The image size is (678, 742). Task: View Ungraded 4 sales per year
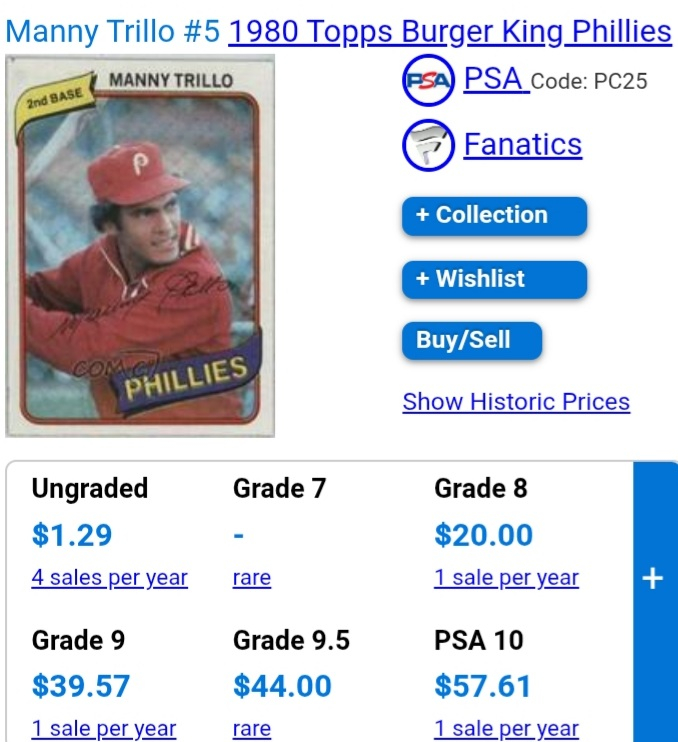pos(109,578)
